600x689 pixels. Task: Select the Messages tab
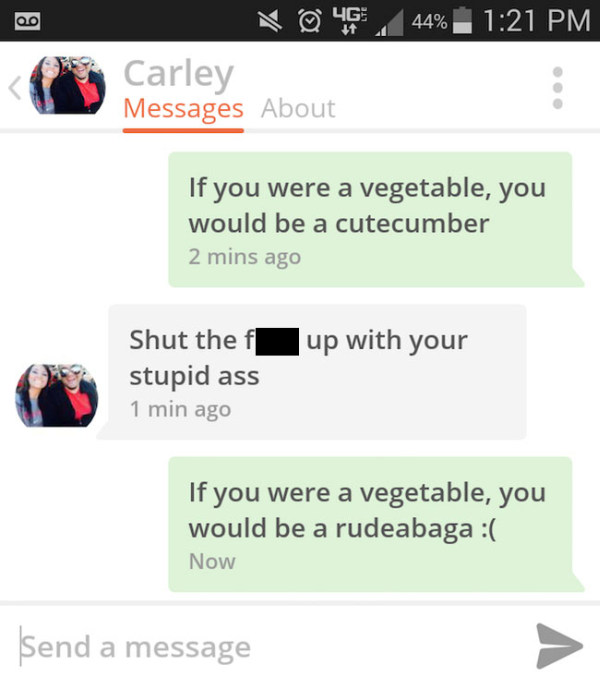(183, 108)
